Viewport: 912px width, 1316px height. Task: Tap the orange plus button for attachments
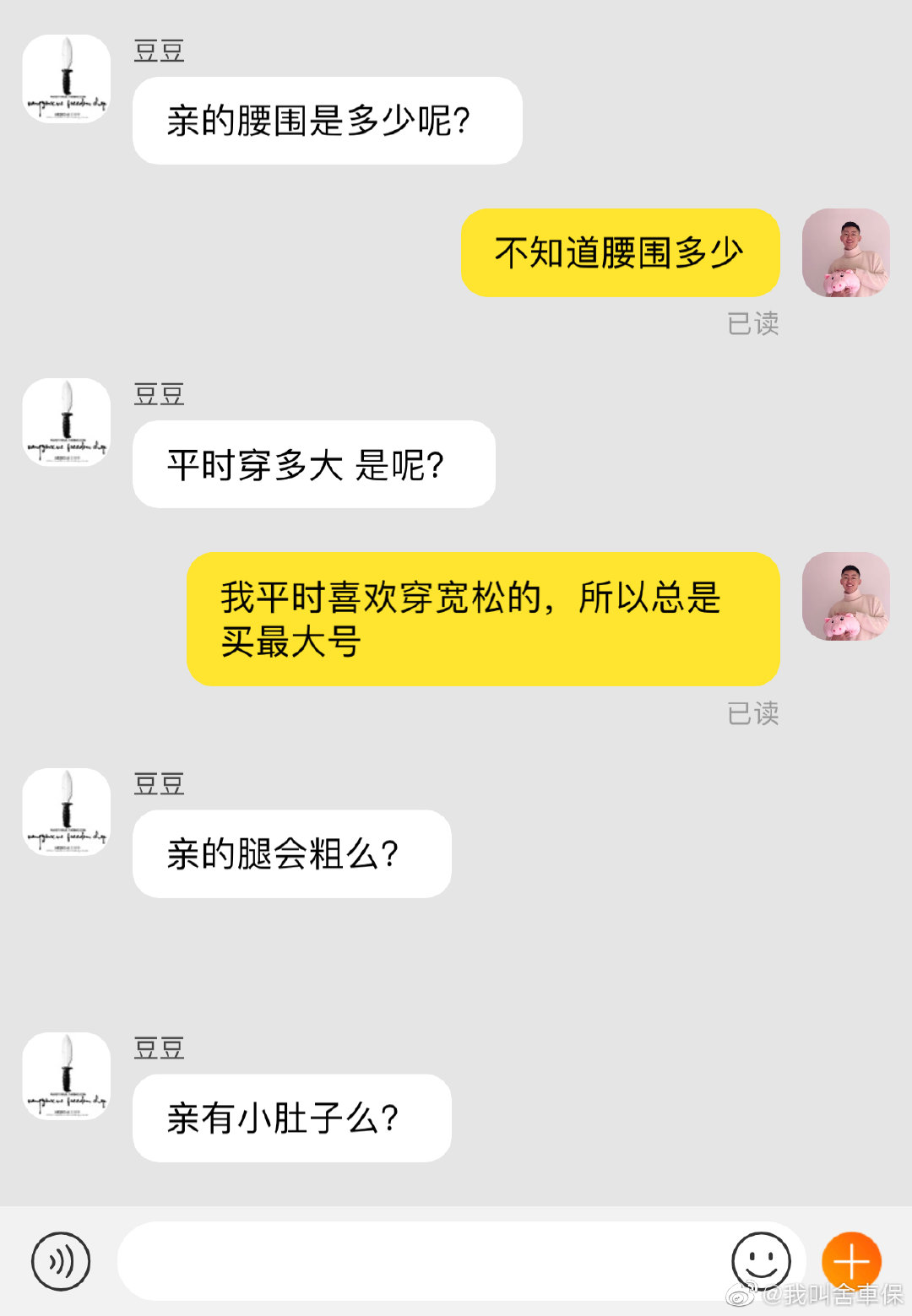pos(852,1260)
